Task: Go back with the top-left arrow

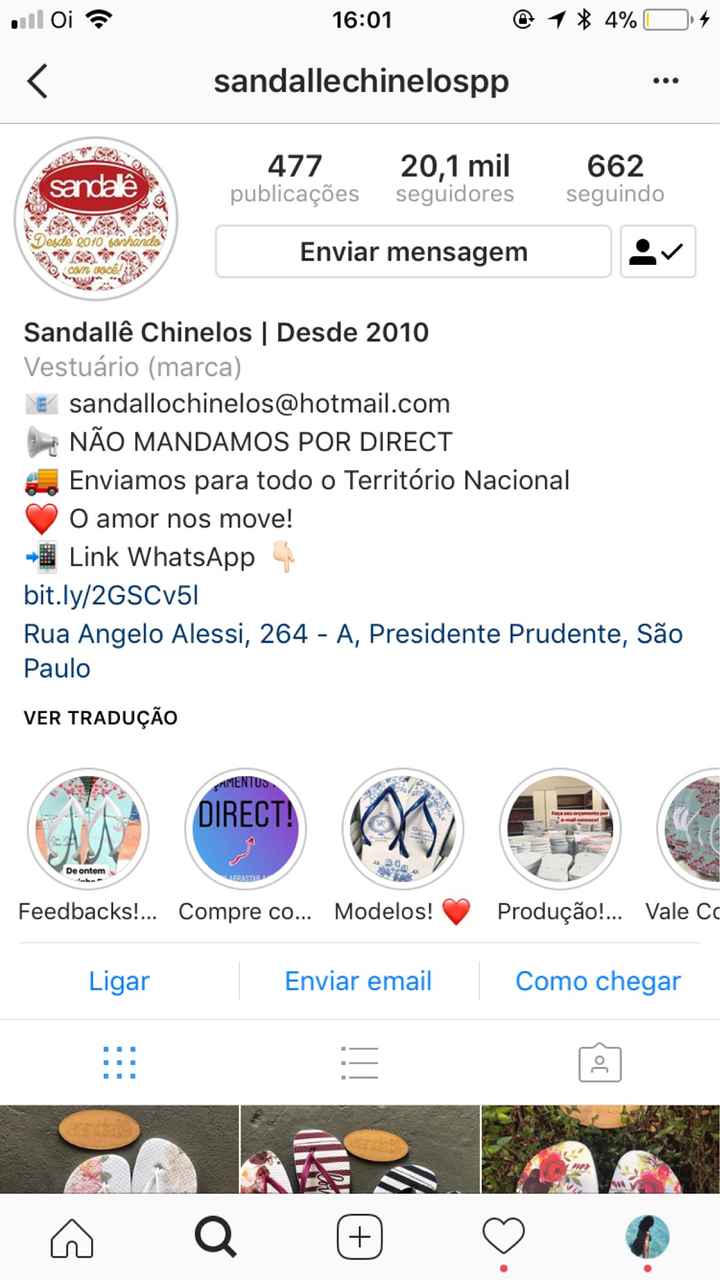Action: point(37,81)
